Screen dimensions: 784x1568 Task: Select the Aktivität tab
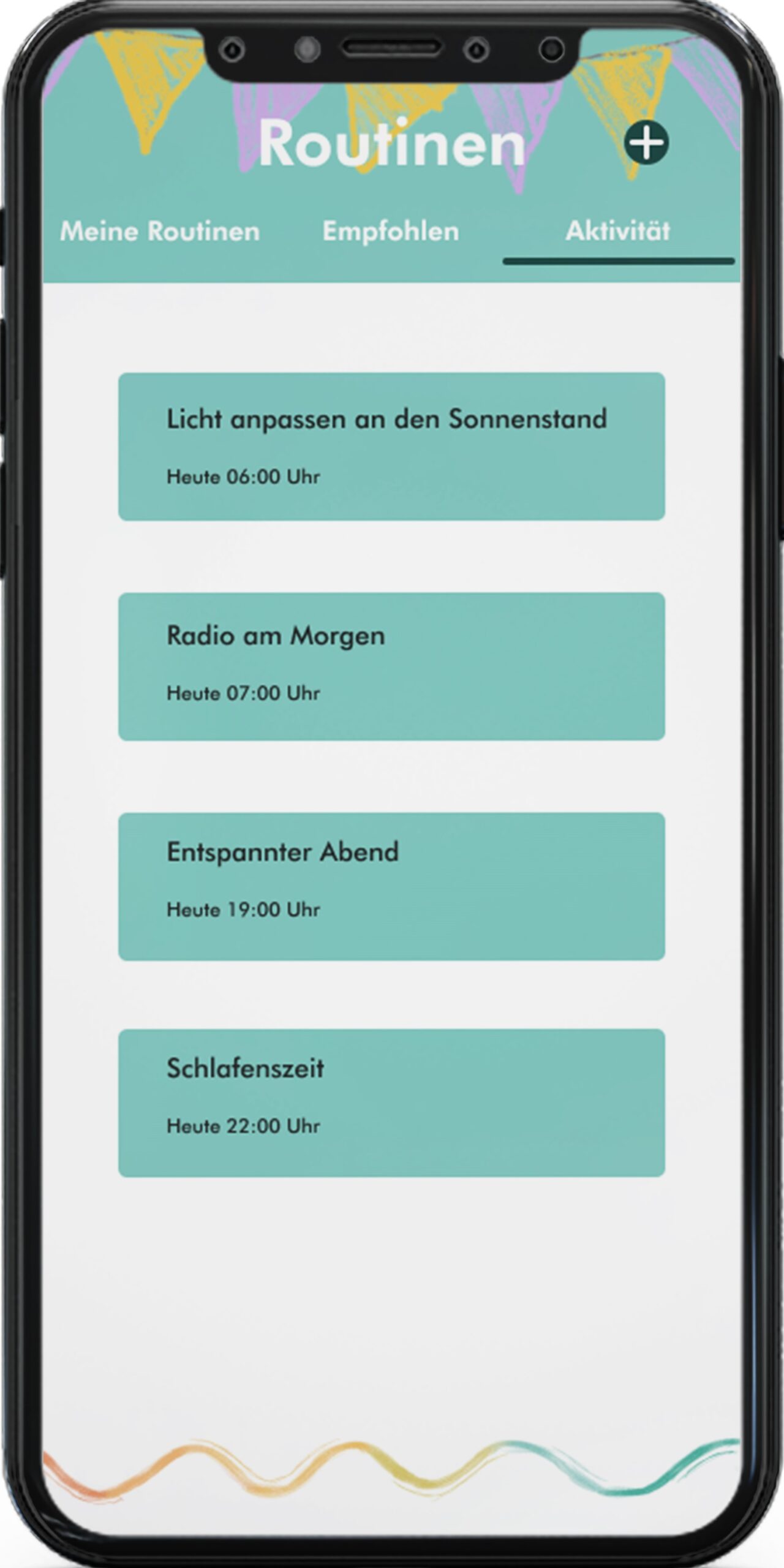point(618,231)
